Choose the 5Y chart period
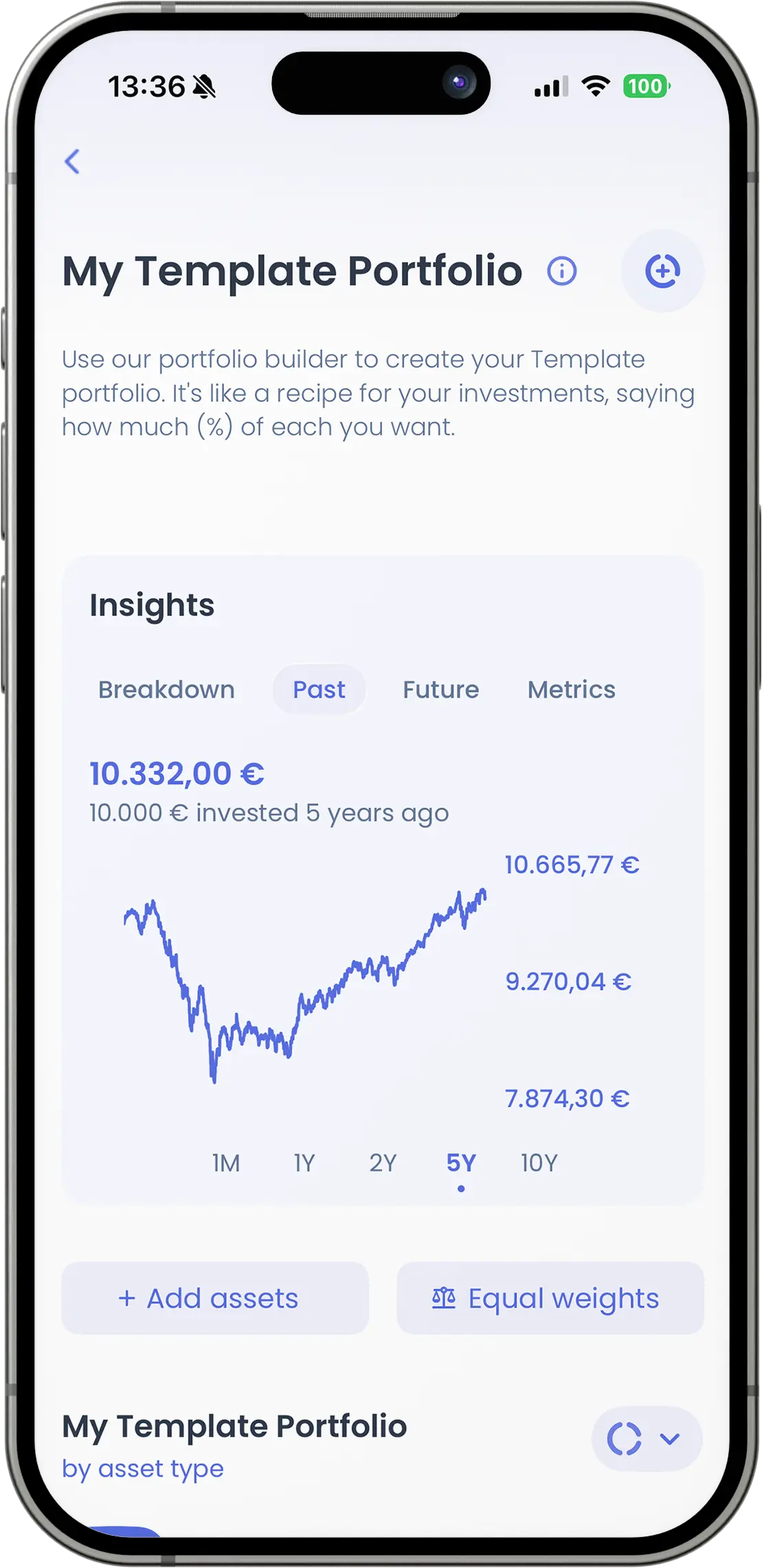This screenshot has width=762, height=1568. [x=461, y=1163]
